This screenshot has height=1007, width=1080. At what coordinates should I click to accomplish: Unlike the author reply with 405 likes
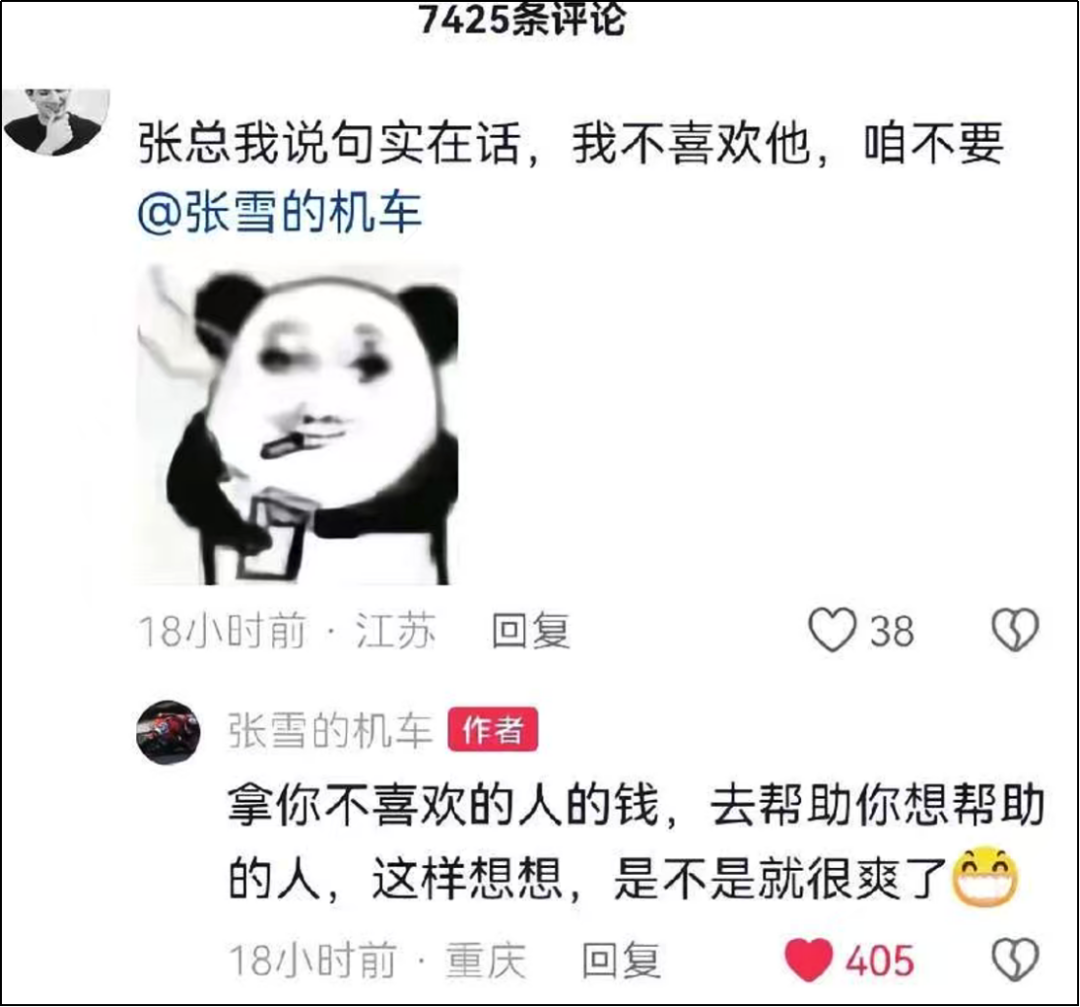(808, 961)
